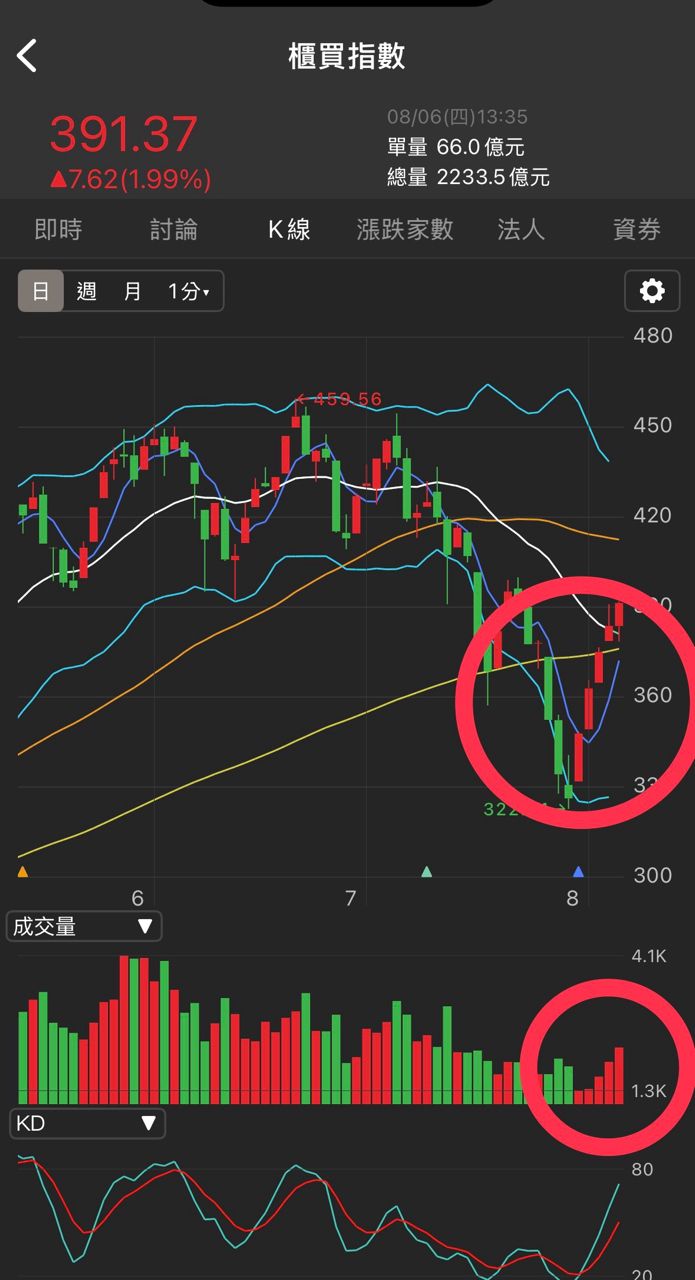This screenshot has height=1280, width=695.
Task: Switch to the 即時 tab
Action: 58,229
